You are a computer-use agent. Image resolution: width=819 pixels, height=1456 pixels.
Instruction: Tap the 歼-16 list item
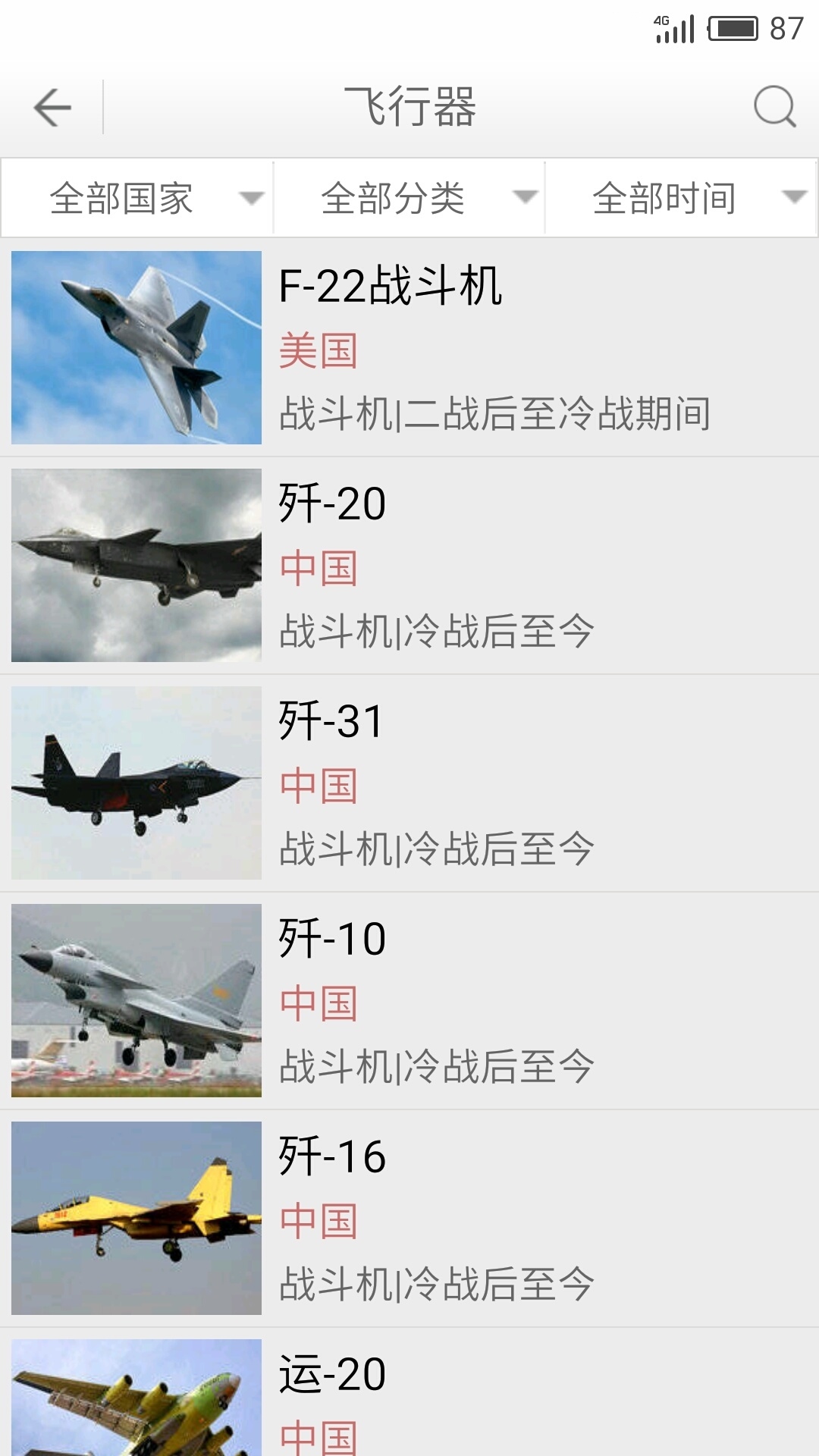click(409, 1218)
